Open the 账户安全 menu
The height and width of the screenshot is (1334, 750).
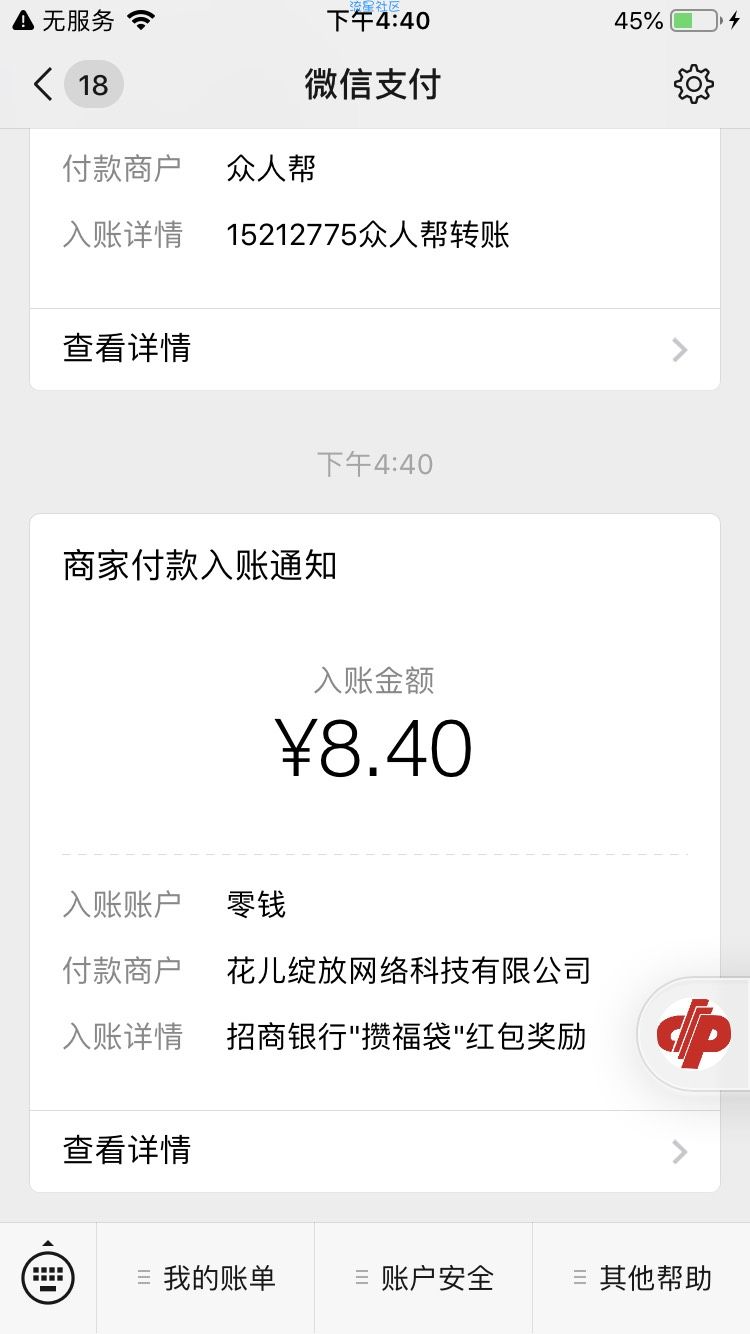click(424, 1278)
